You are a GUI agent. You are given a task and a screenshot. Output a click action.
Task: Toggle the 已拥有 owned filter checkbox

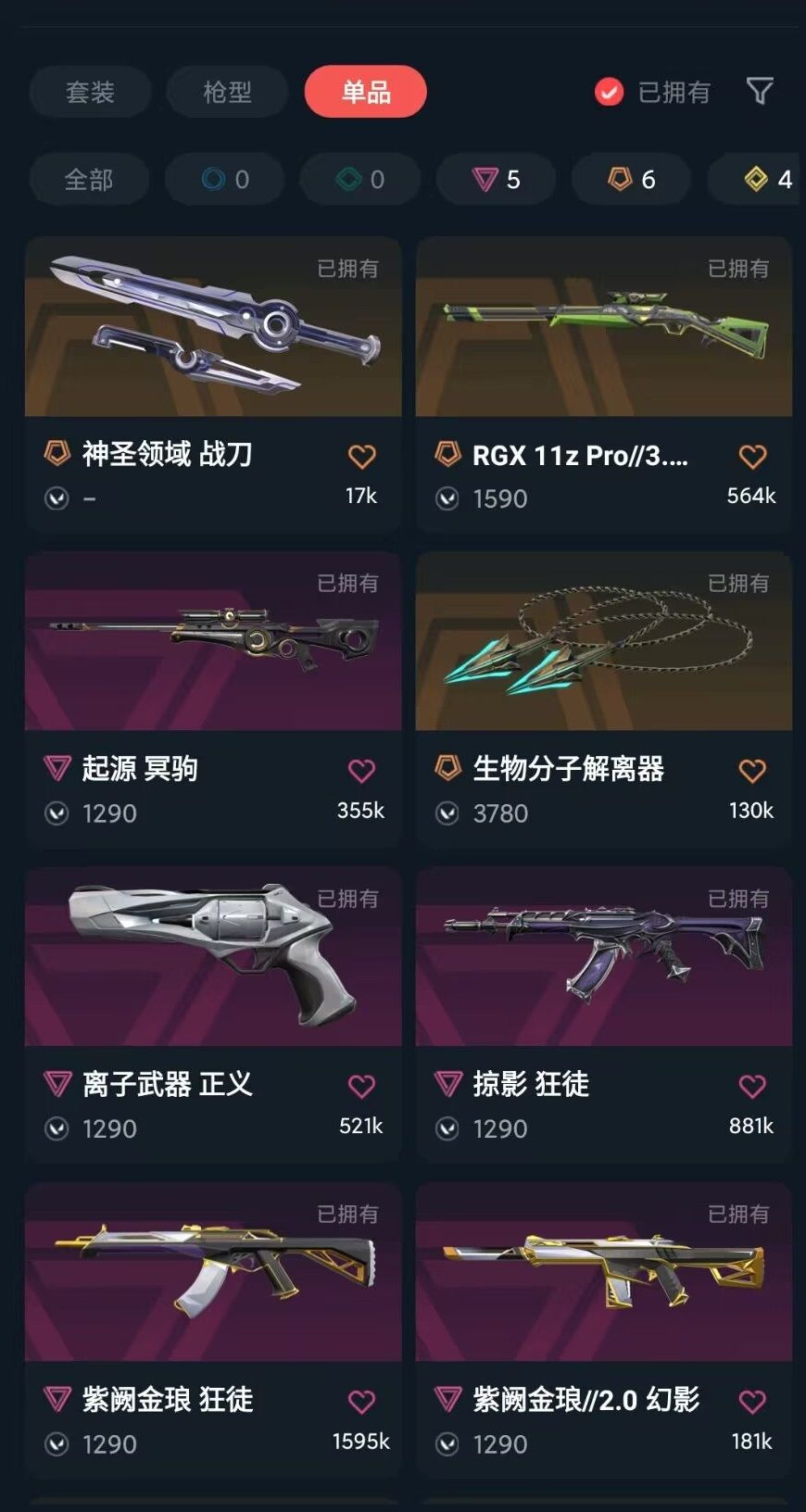click(x=609, y=92)
